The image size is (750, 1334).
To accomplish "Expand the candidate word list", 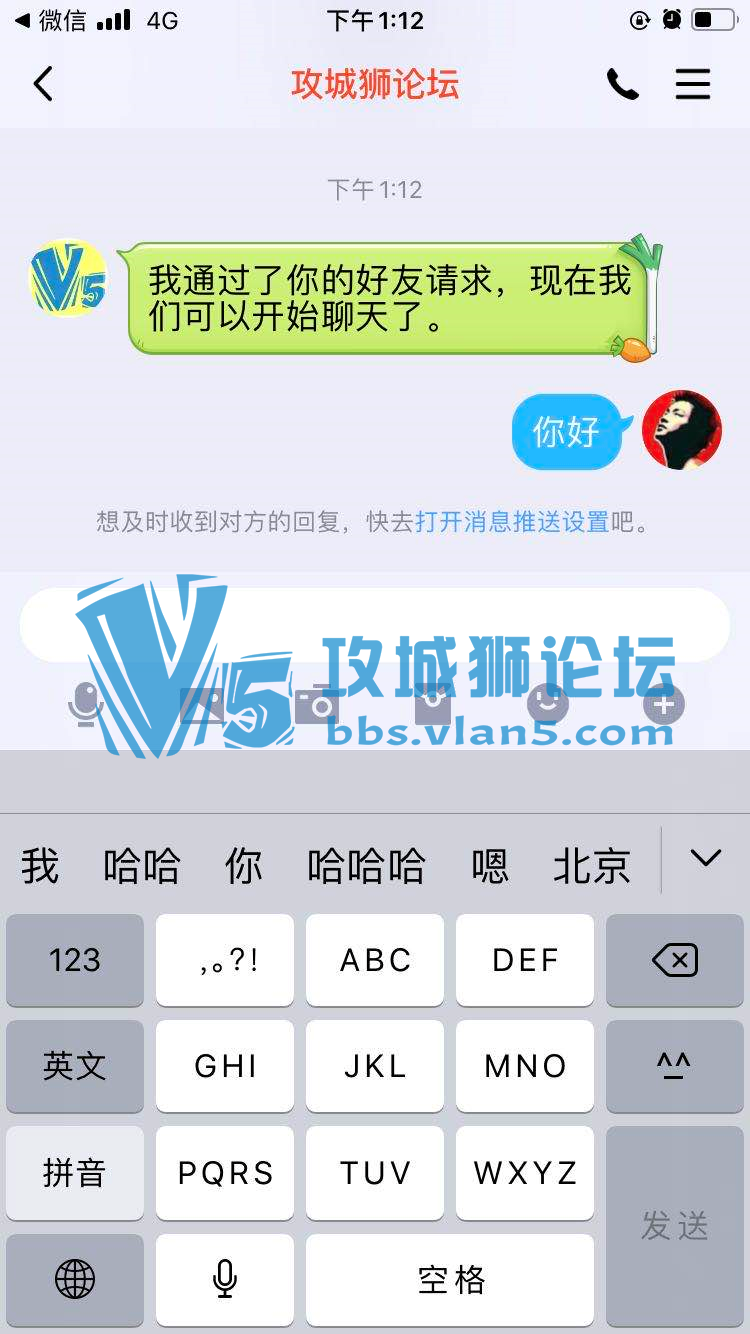I will click(x=706, y=858).
